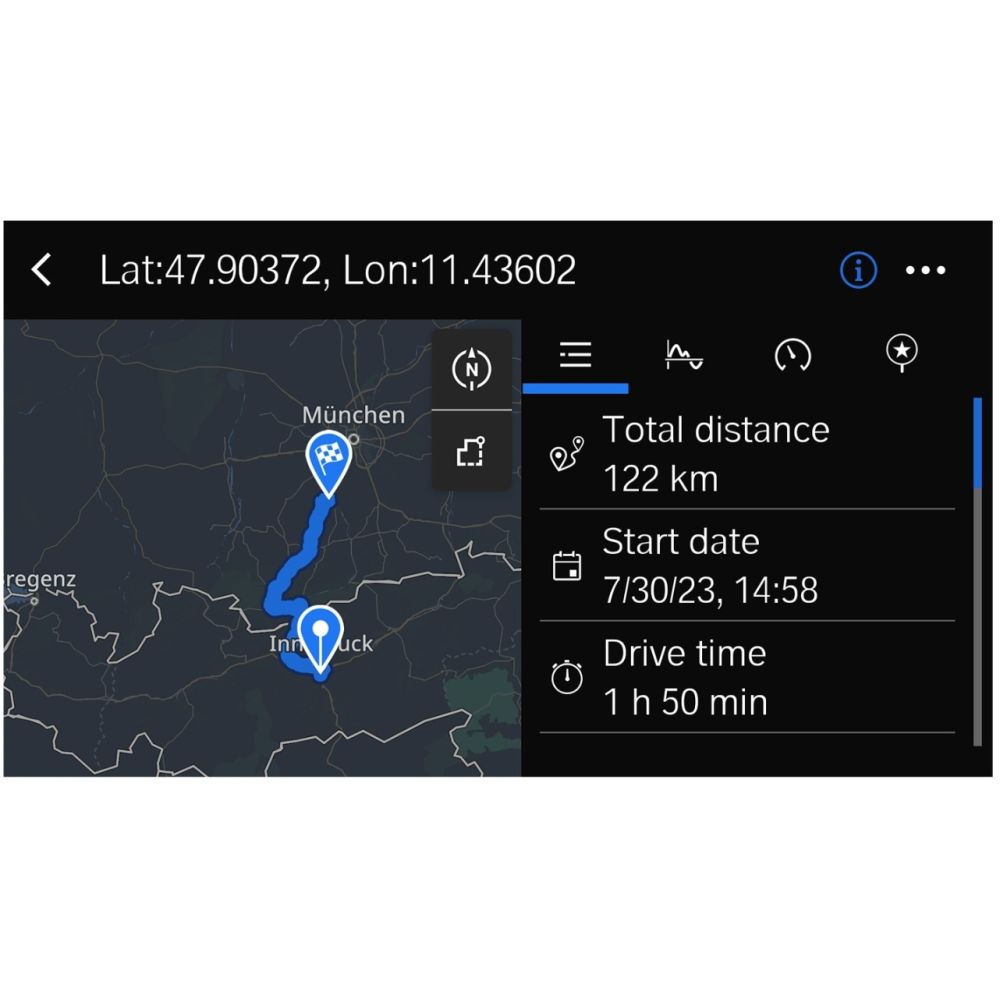Viewport: 1000px width, 1000px height.
Task: Switch to the speedometer tab
Action: click(x=793, y=355)
